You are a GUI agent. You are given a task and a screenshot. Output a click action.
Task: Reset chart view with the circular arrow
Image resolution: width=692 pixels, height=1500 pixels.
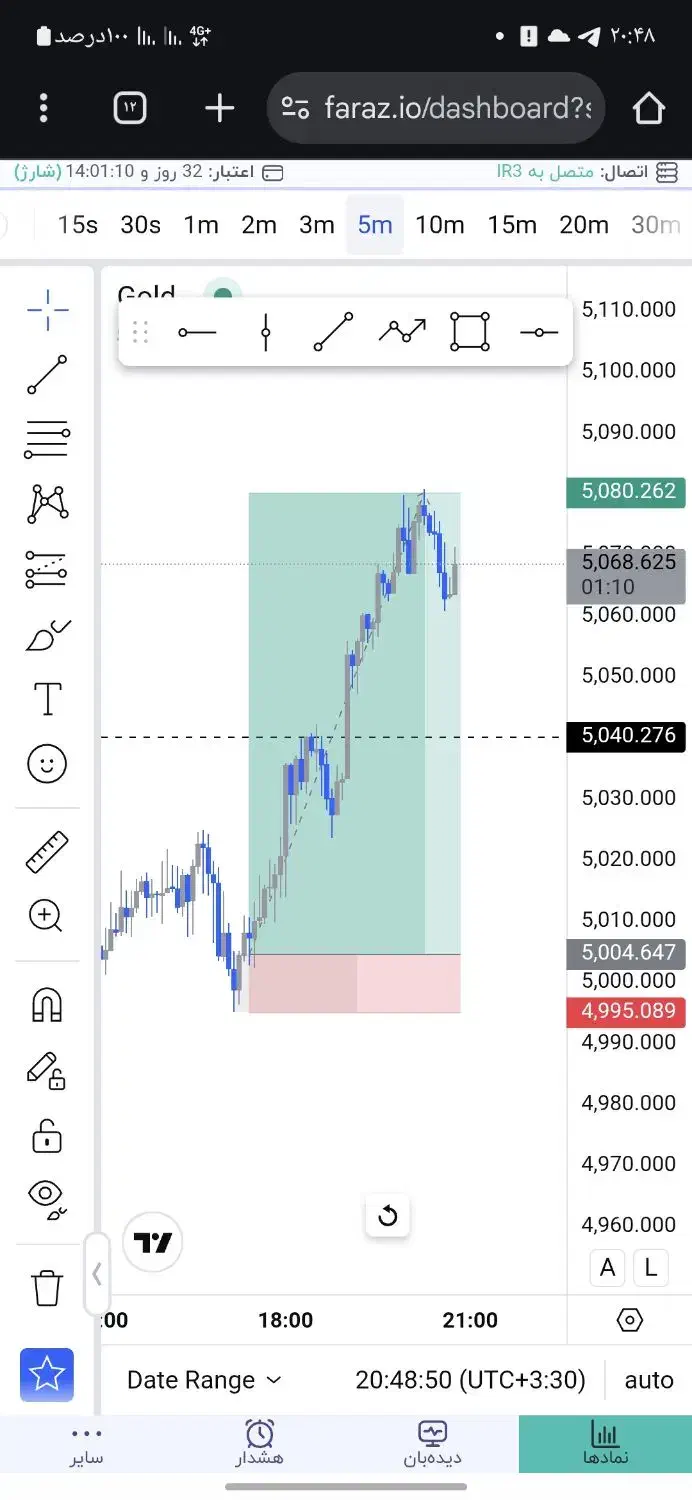pos(388,1216)
